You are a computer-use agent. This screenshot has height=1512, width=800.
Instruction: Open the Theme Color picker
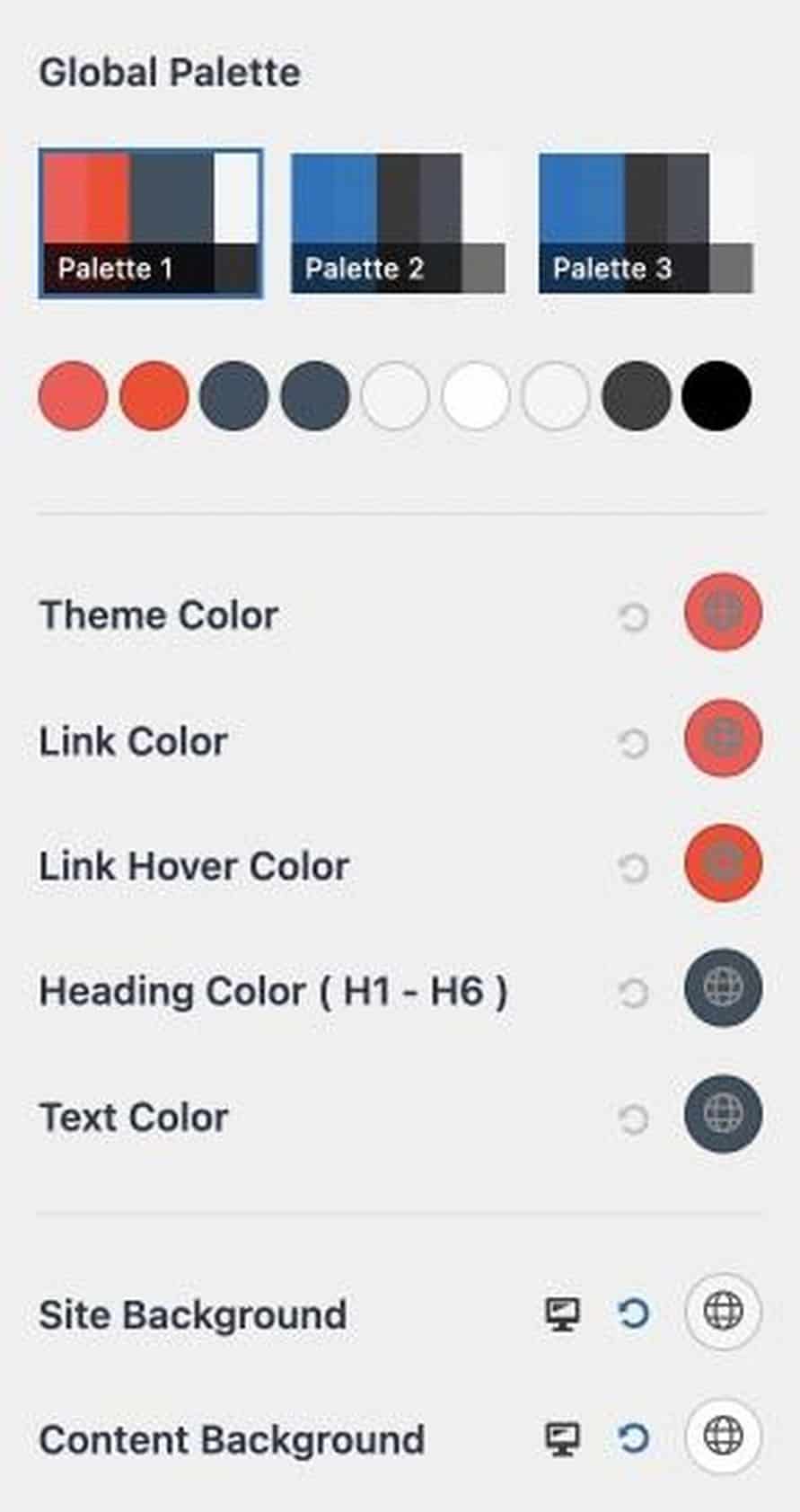click(723, 613)
